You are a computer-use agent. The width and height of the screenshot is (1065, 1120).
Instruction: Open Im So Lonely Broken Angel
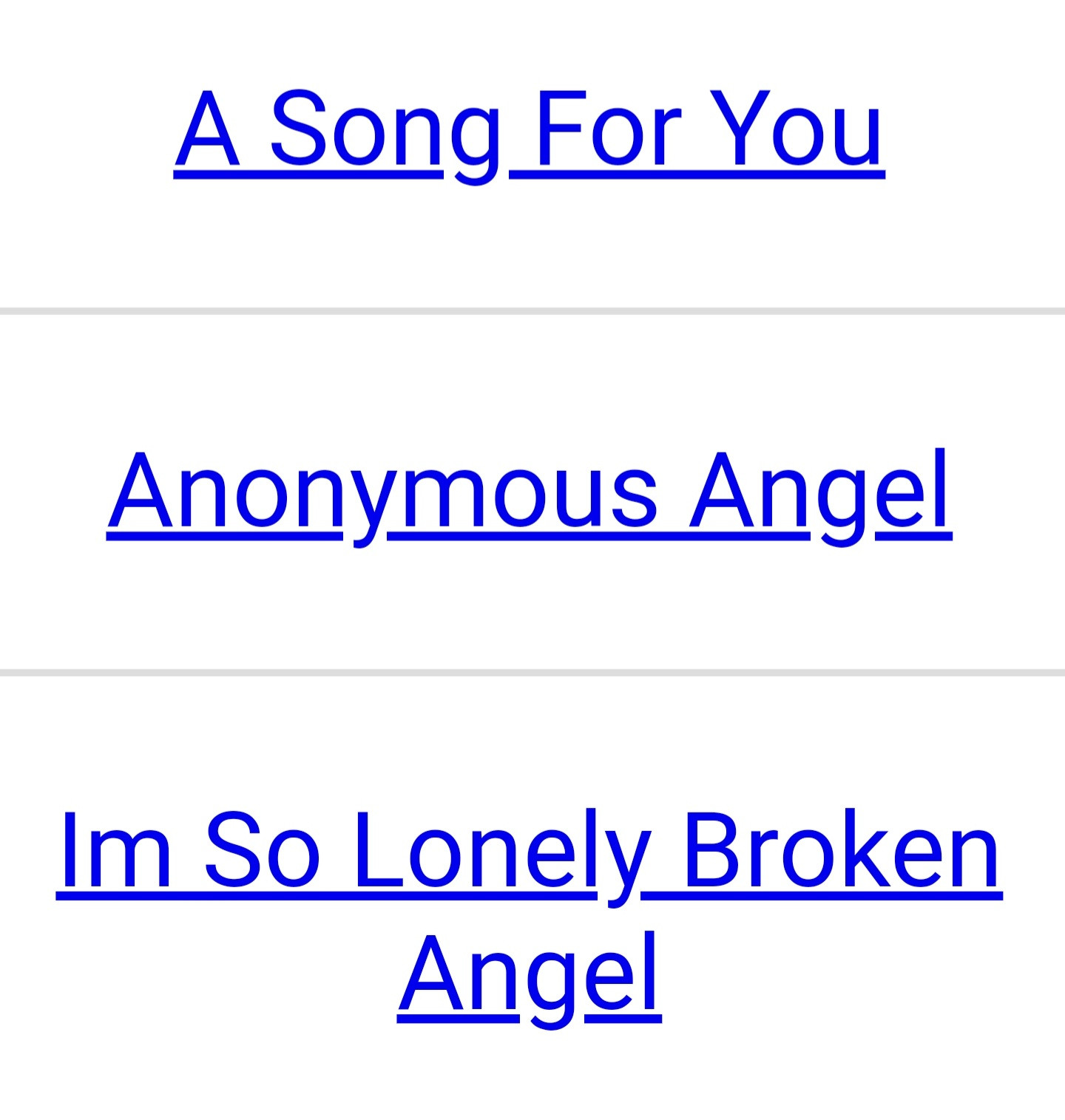coord(529,852)
